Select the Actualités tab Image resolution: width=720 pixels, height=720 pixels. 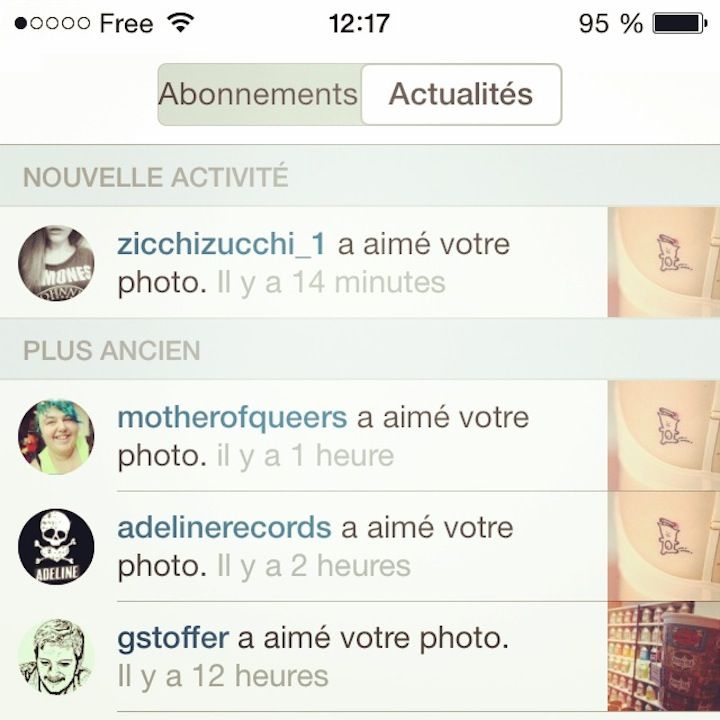(460, 95)
